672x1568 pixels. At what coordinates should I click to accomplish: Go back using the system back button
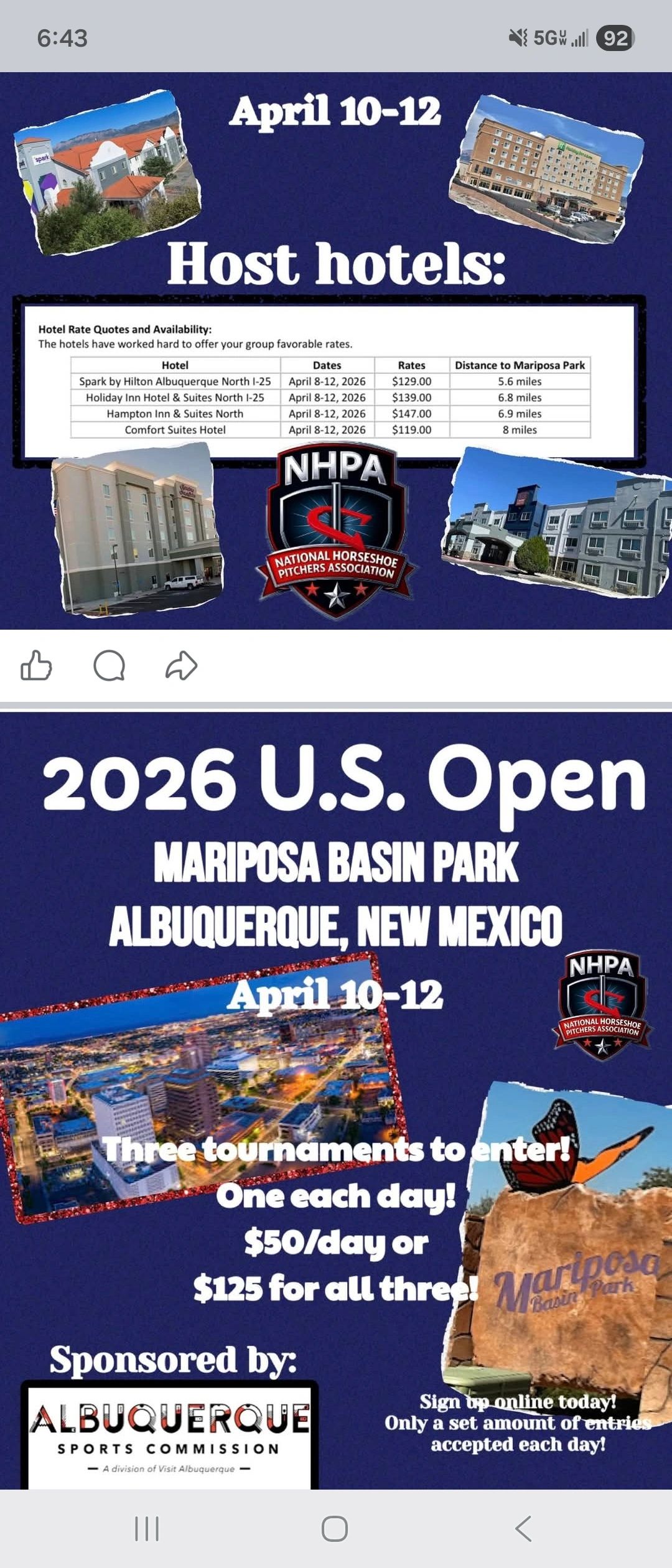(x=523, y=1529)
